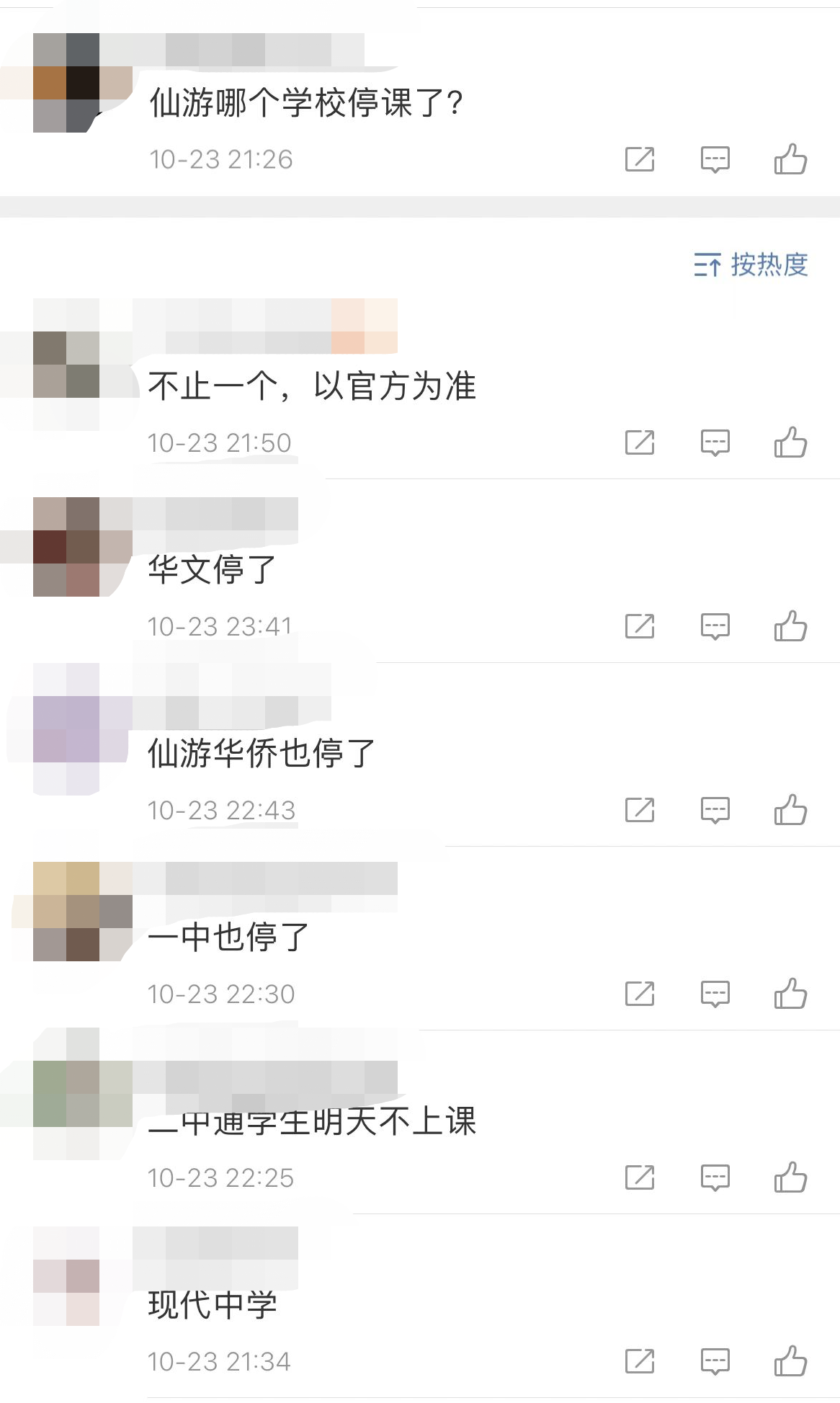Repost the comment 一中也停了
This screenshot has height=1403, width=840.
pyautogui.click(x=640, y=994)
